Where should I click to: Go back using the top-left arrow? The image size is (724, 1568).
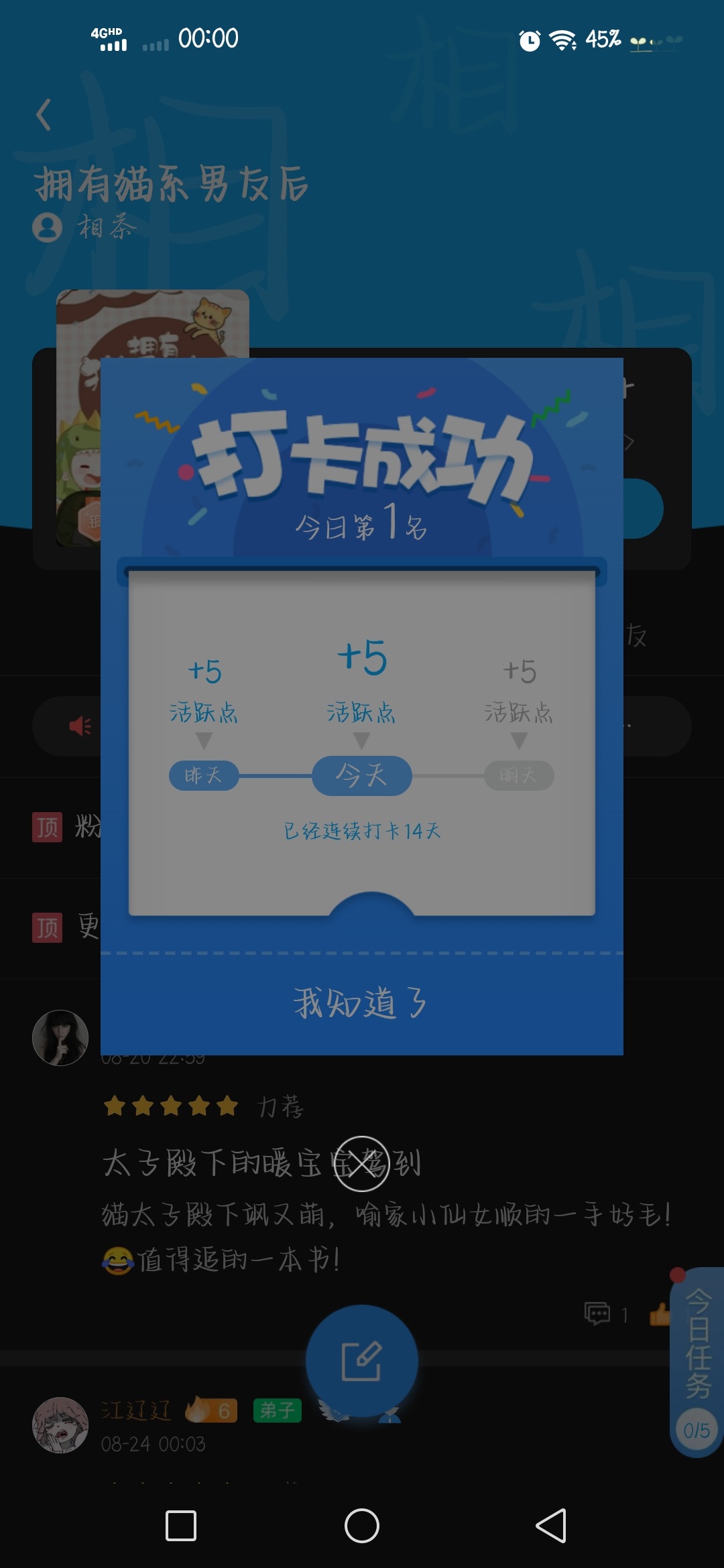click(x=44, y=115)
